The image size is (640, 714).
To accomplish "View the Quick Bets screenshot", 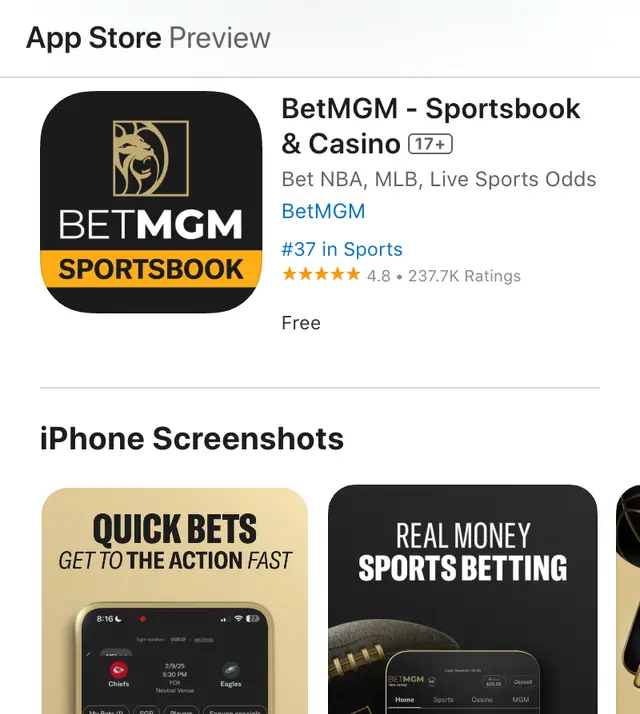I will 174,600.
